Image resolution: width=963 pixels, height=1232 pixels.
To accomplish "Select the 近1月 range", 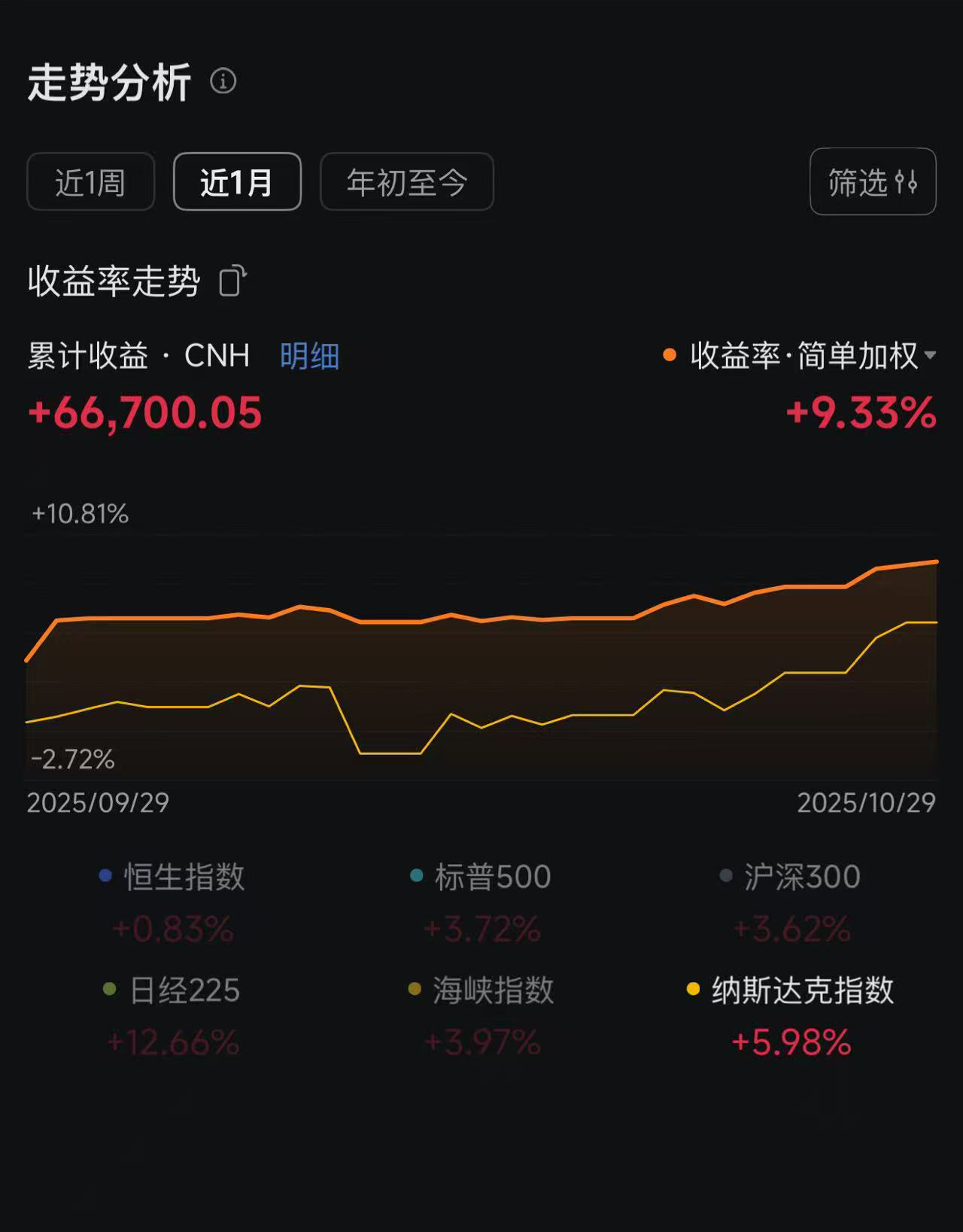I will (x=237, y=182).
